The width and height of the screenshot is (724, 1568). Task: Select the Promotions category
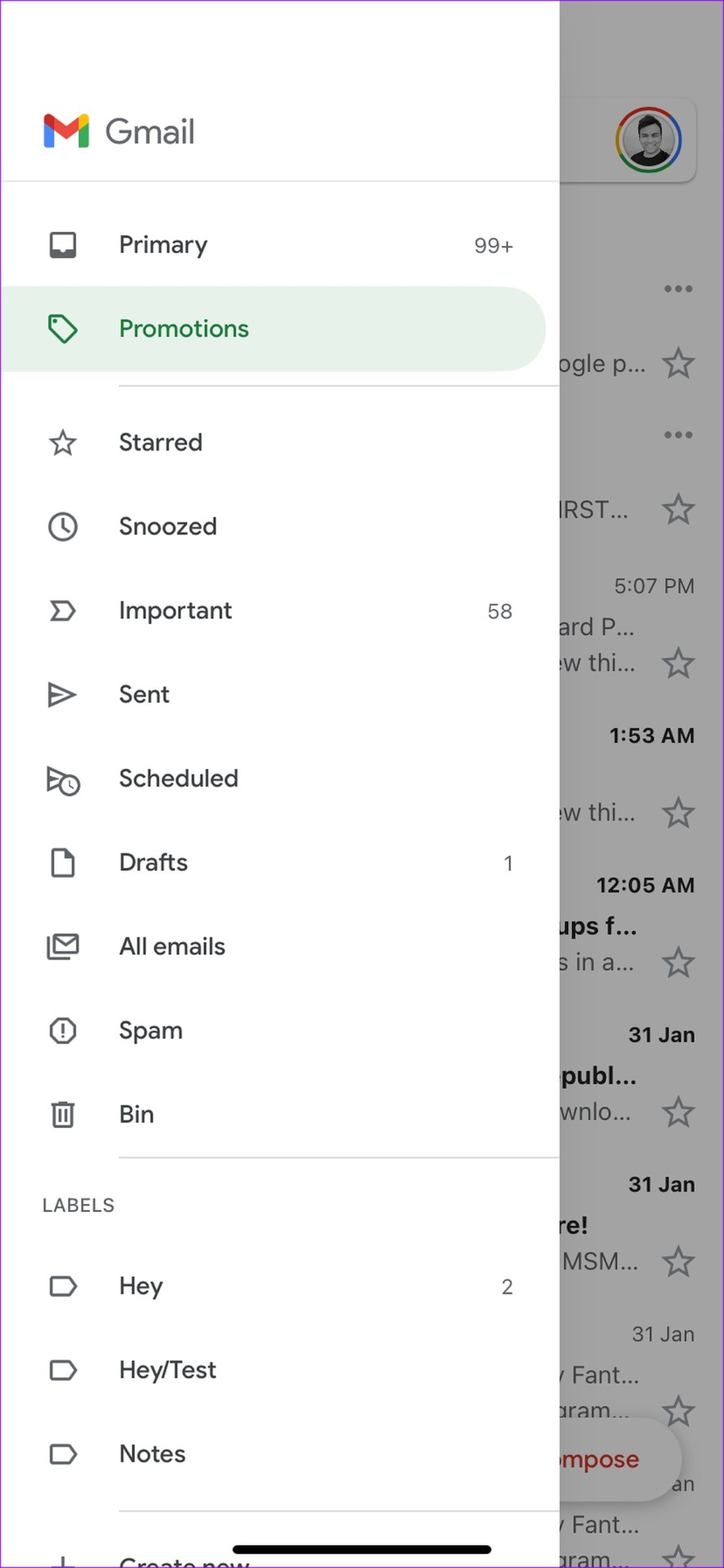(273, 328)
